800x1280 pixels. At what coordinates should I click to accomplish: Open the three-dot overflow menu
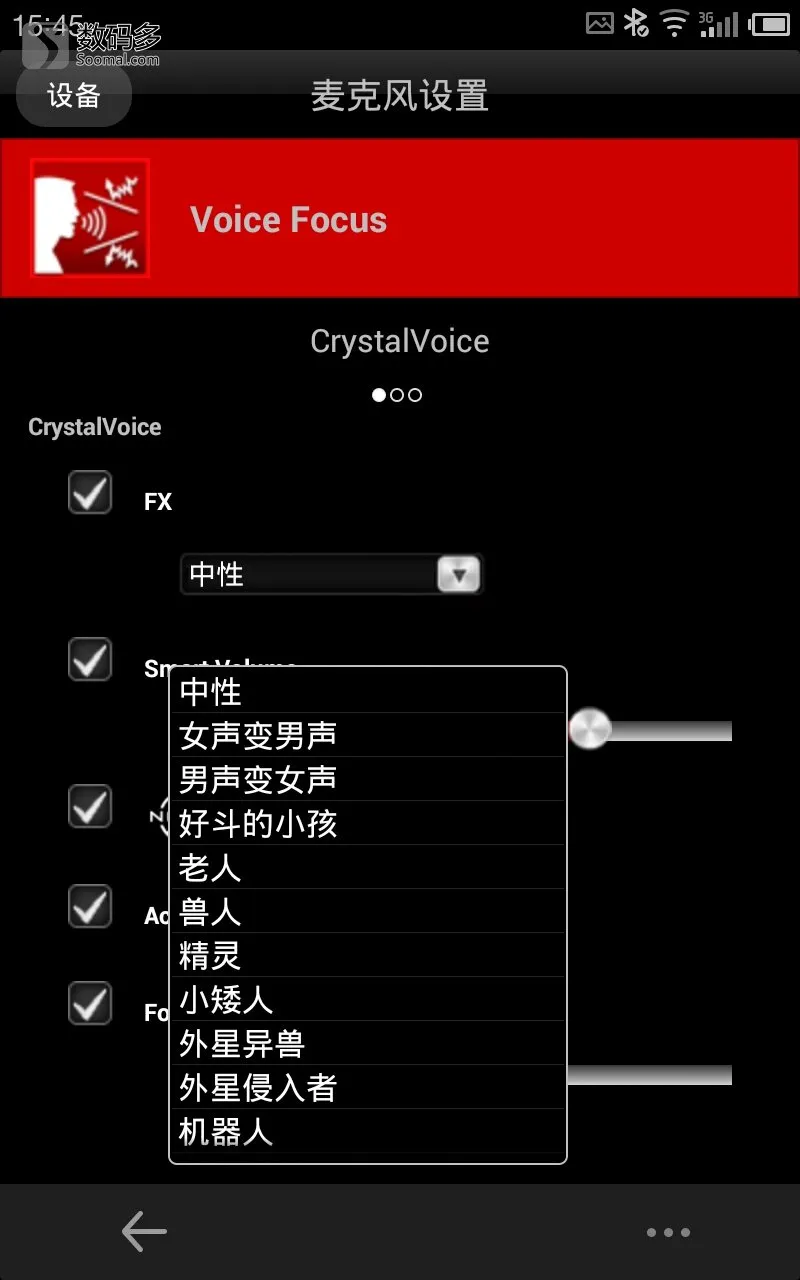pyautogui.click(x=668, y=1232)
